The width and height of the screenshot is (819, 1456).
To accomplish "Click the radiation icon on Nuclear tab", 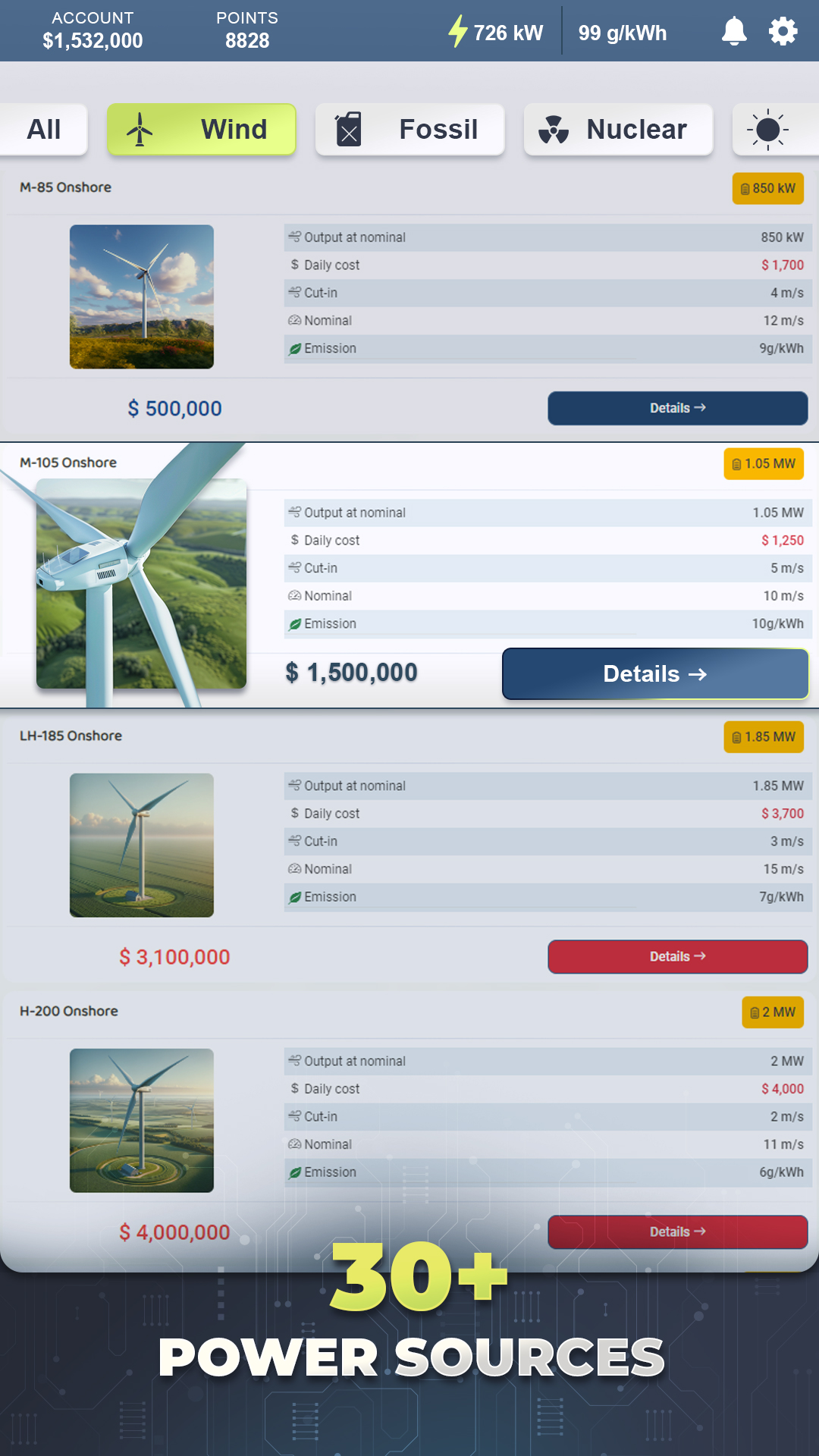I will click(x=557, y=129).
